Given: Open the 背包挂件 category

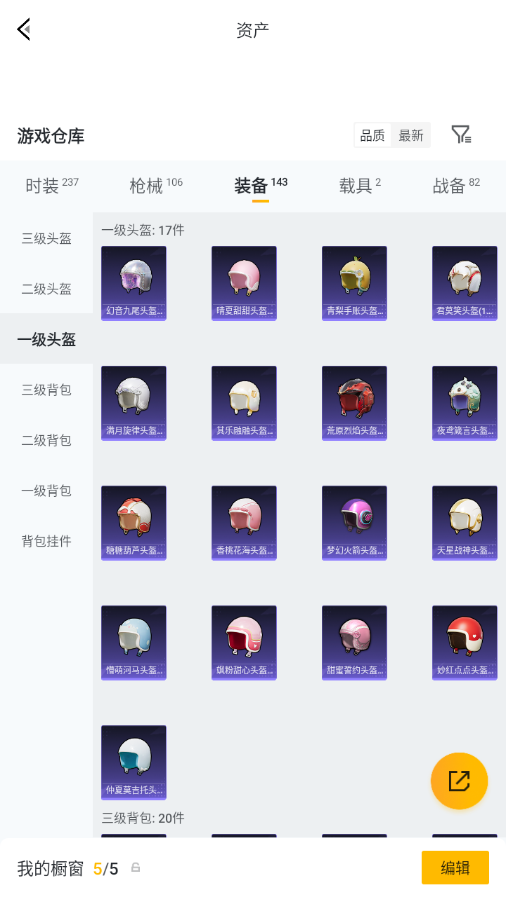Looking at the screenshot, I should tap(46, 541).
